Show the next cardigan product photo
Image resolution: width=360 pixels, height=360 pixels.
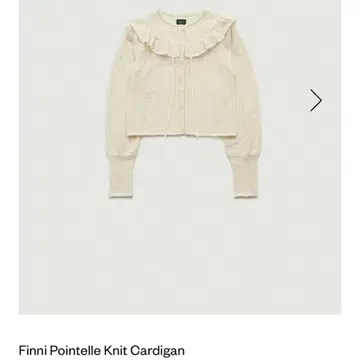point(316,100)
